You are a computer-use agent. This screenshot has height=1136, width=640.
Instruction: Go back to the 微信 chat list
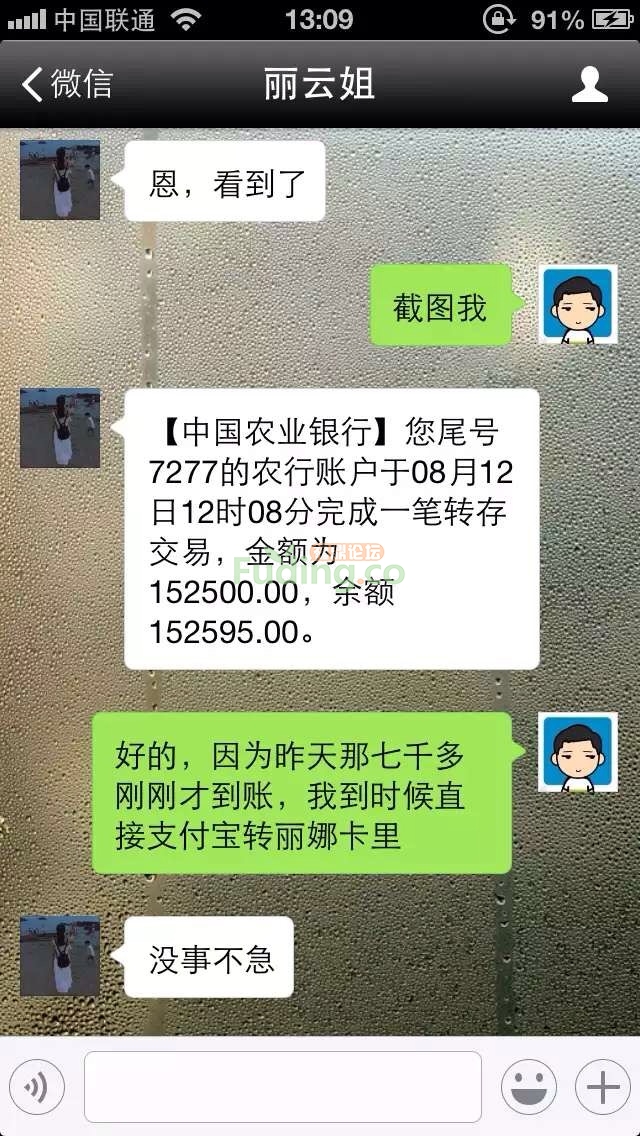click(x=67, y=84)
